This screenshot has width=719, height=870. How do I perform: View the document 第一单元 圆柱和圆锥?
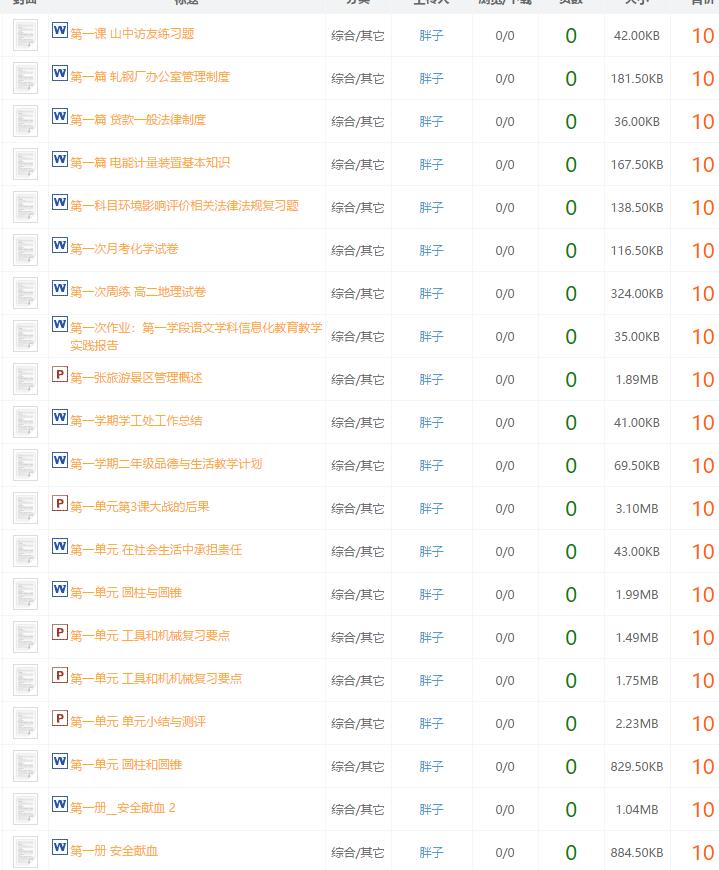click(126, 765)
